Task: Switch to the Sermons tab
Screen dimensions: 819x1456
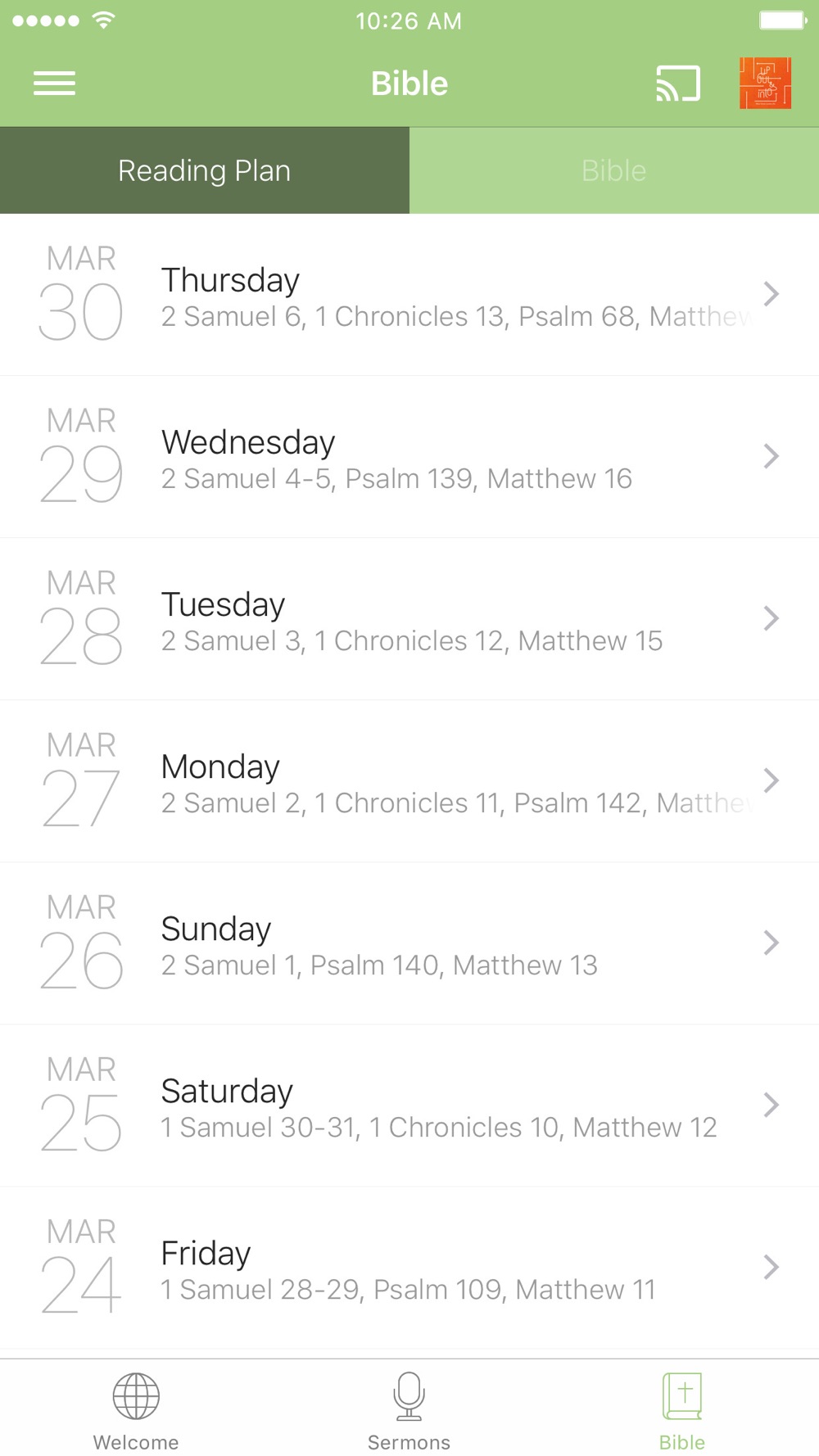Action: (409, 1410)
